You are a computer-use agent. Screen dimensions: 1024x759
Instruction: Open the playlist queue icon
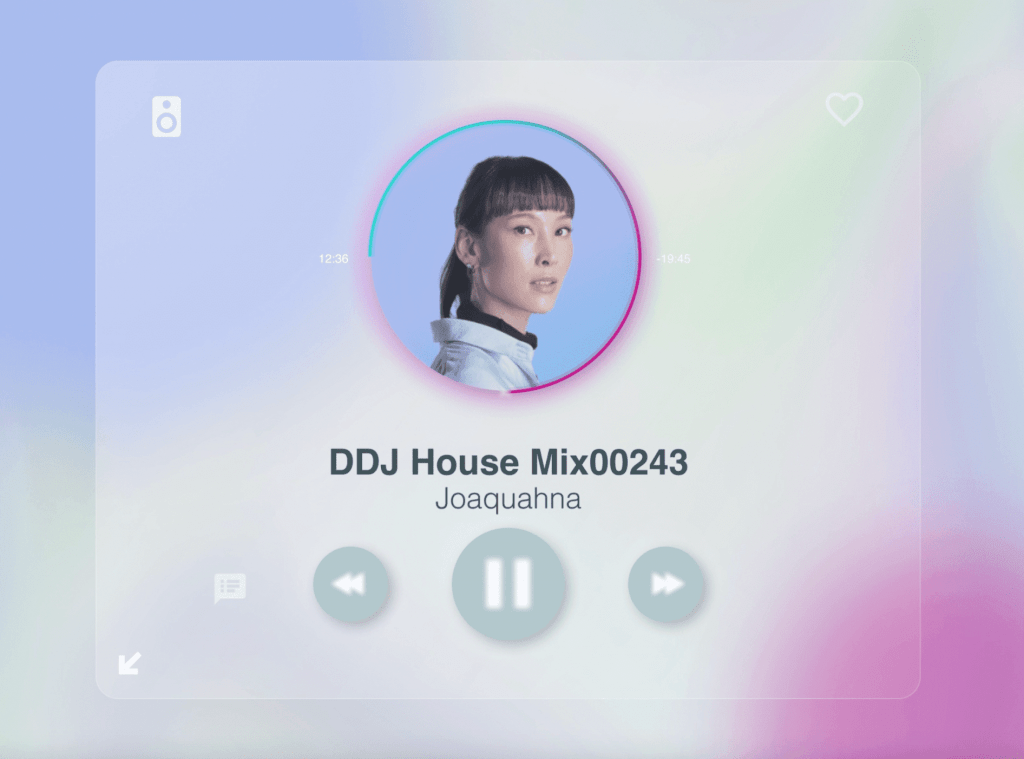pos(230,588)
